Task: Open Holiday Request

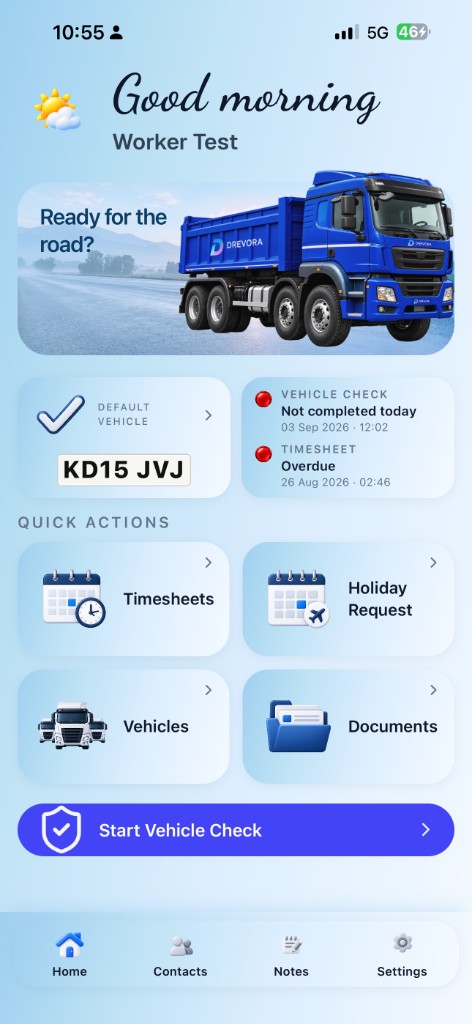Action: tap(349, 599)
